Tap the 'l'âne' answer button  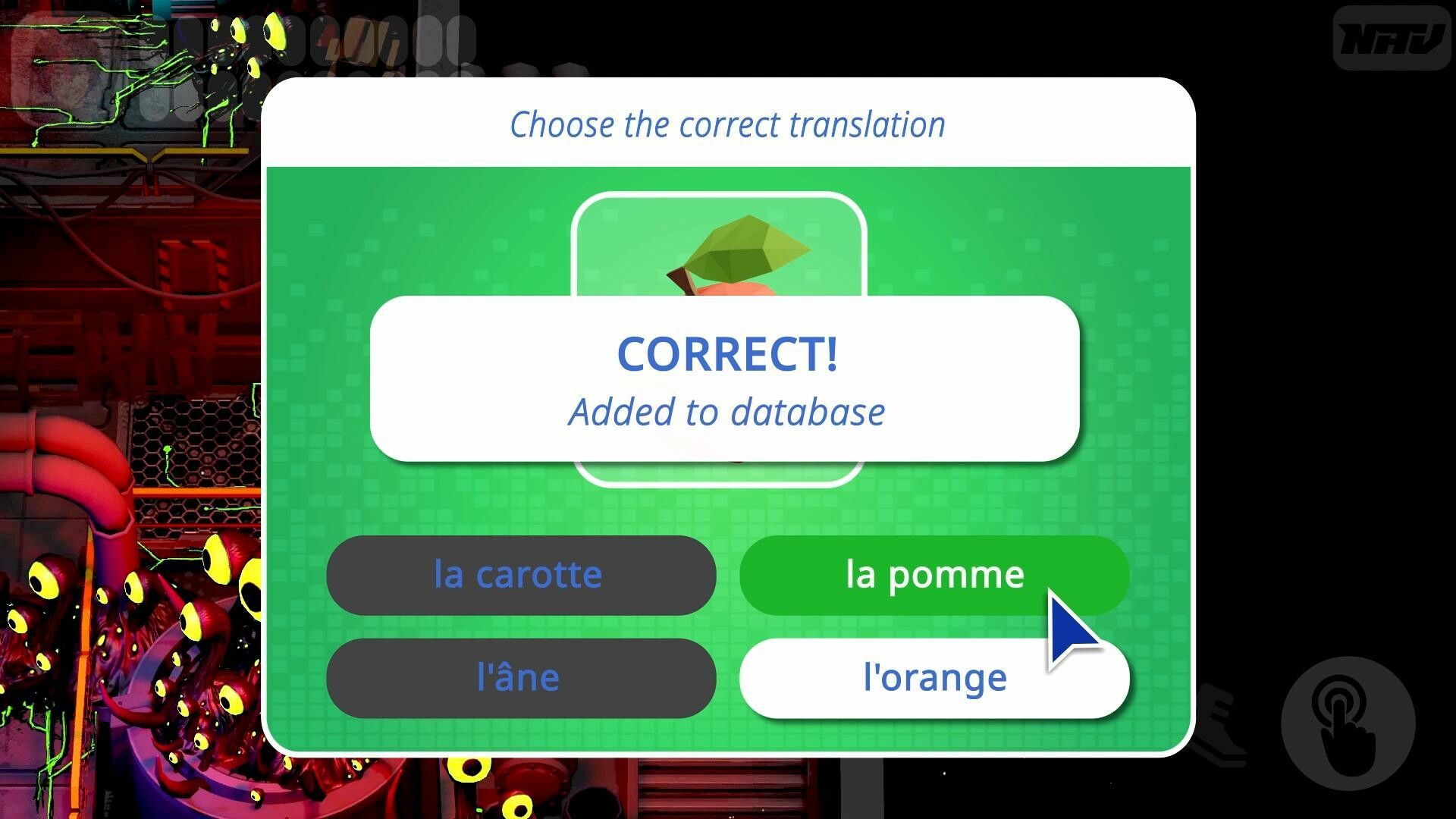point(520,678)
